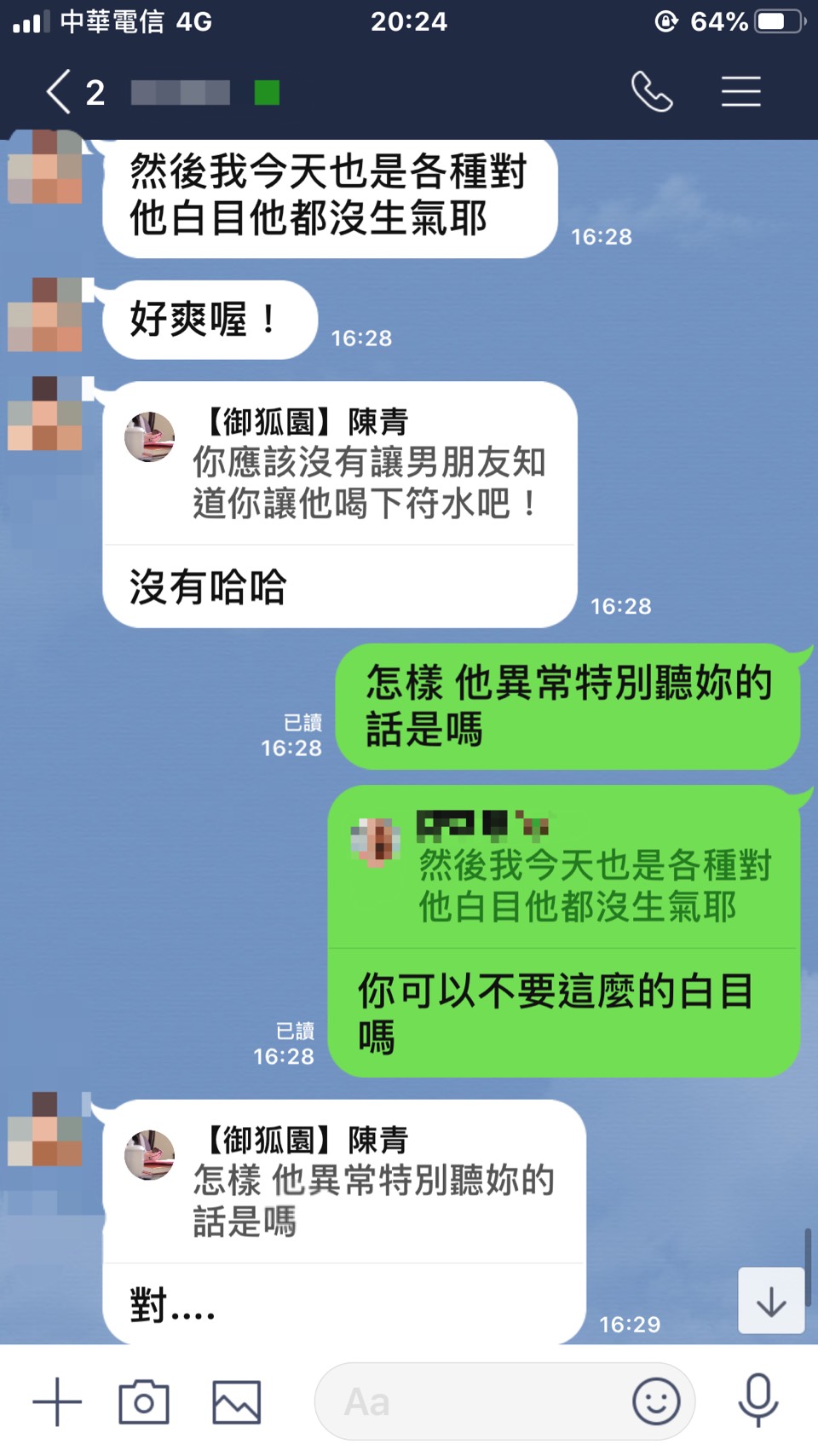Image resolution: width=818 pixels, height=1456 pixels.
Task: Jump to latest message arrow
Action: (771, 1302)
